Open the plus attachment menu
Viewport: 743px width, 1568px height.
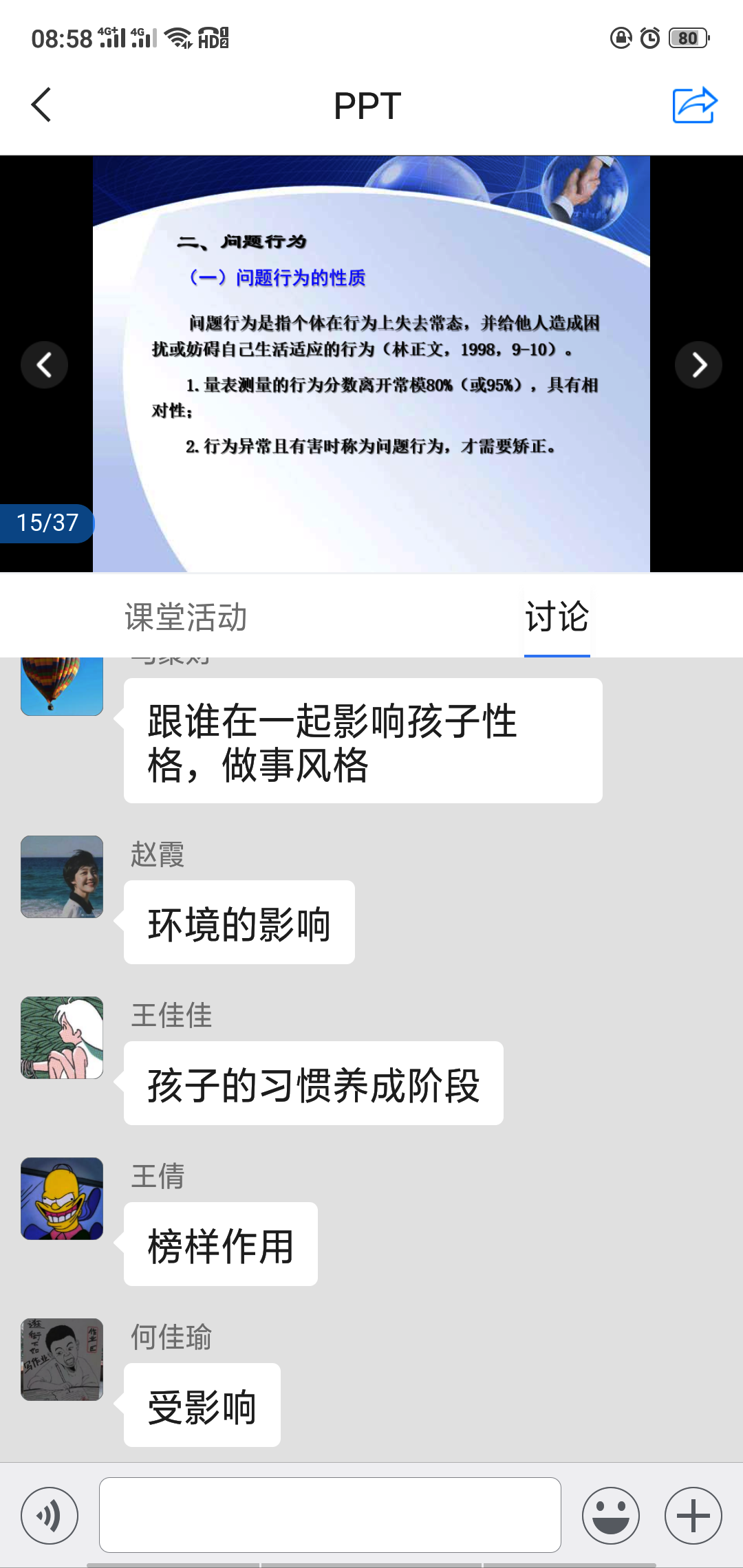coord(693,1515)
